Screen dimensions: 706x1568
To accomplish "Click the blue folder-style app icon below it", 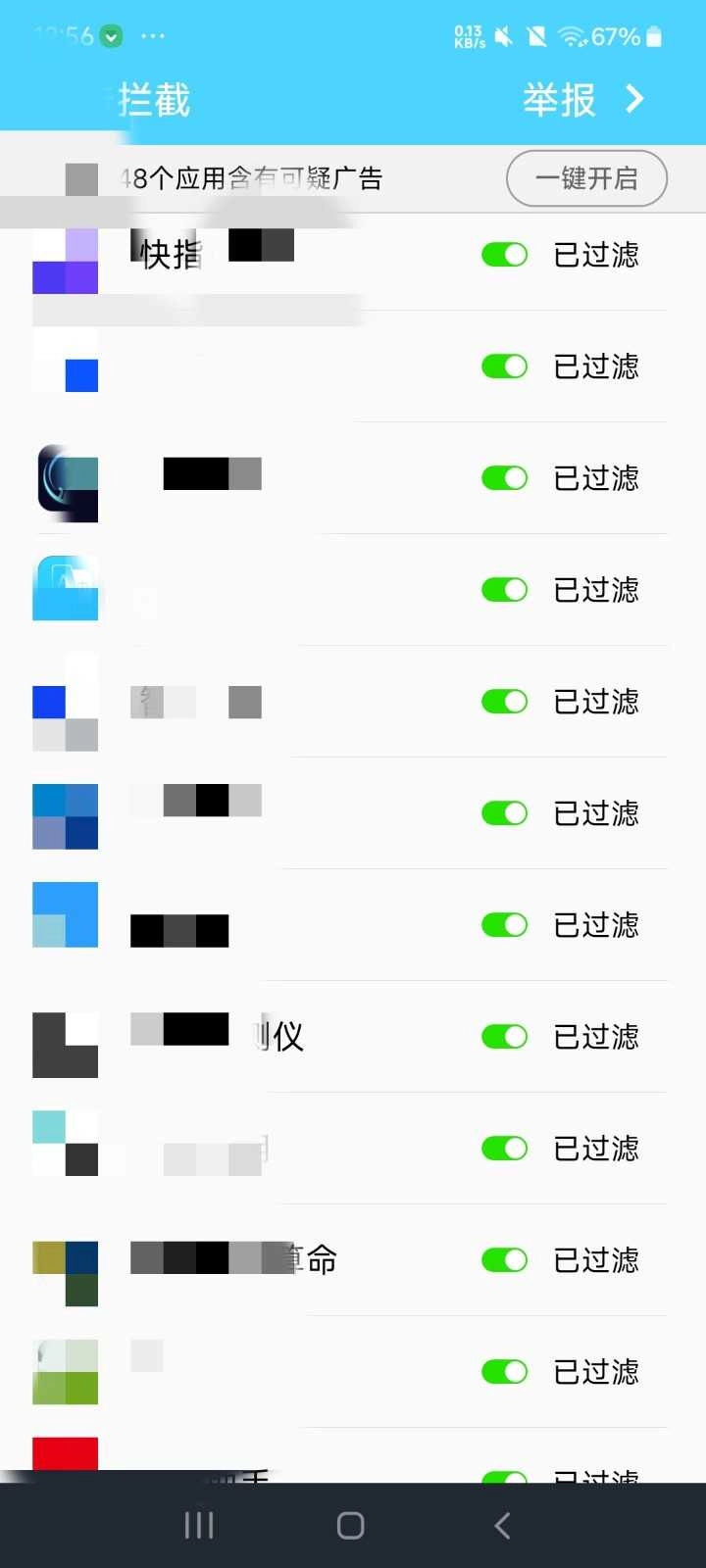I will 66,588.
